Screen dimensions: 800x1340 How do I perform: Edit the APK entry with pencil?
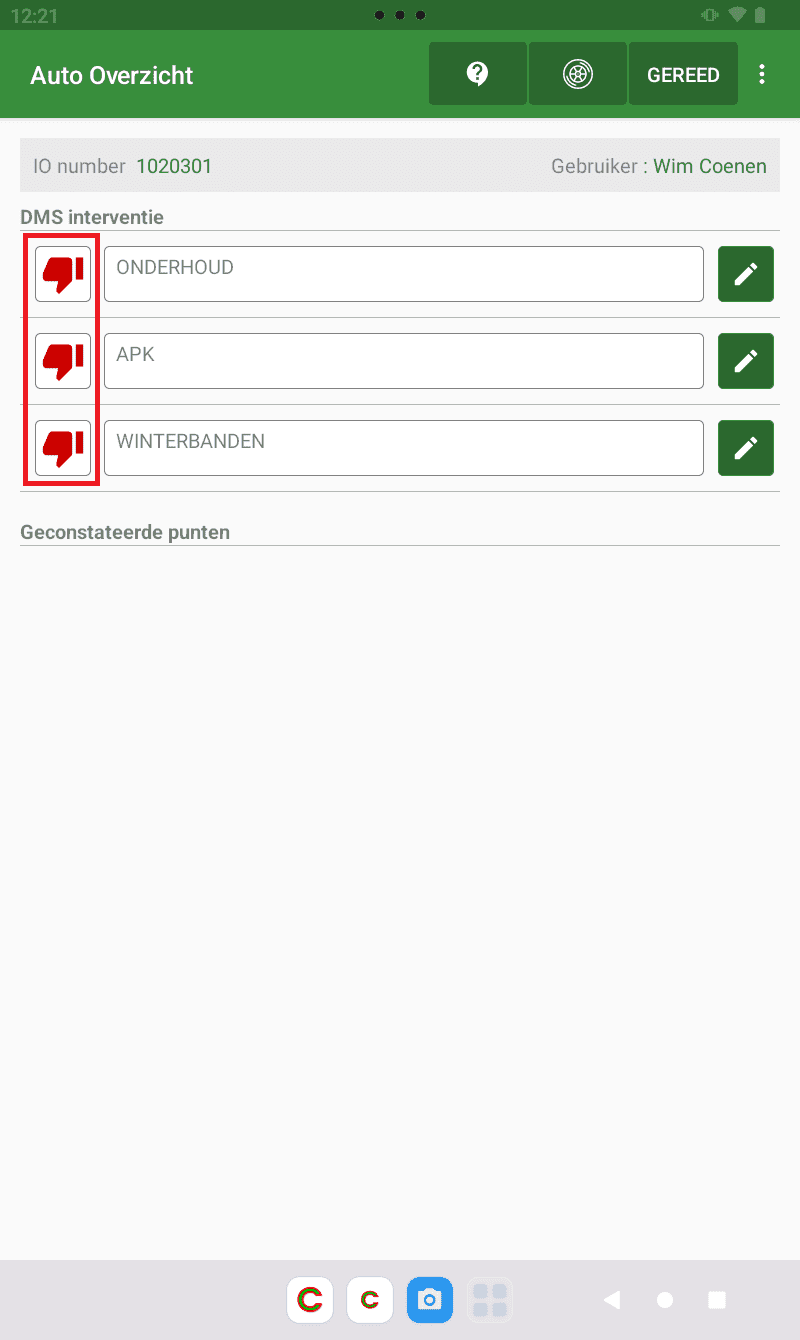[746, 361]
